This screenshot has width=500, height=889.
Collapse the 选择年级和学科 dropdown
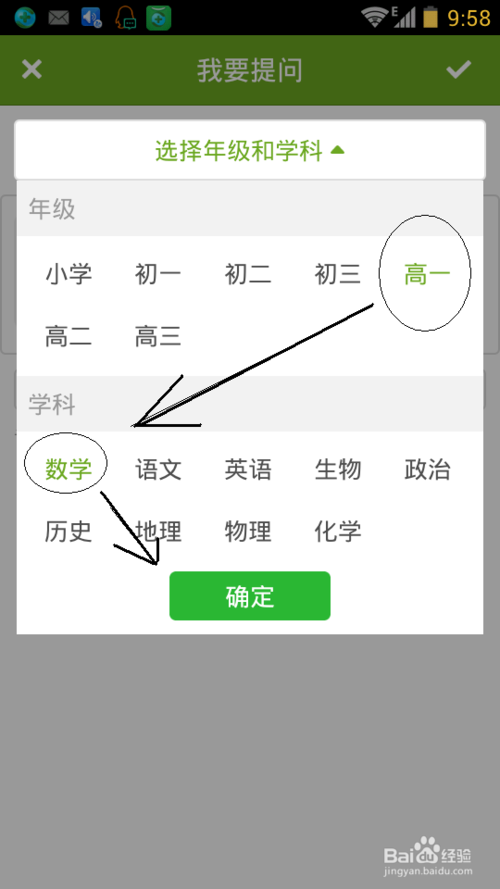click(x=250, y=151)
